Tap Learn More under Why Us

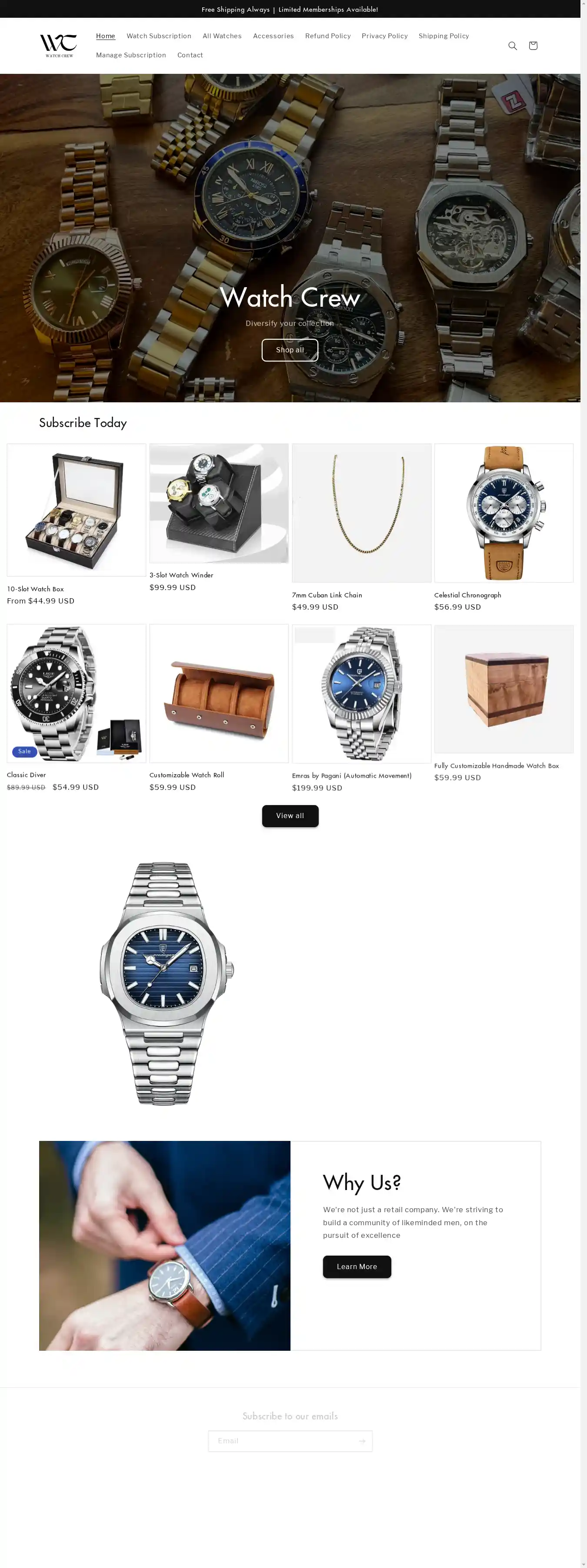357,1266
